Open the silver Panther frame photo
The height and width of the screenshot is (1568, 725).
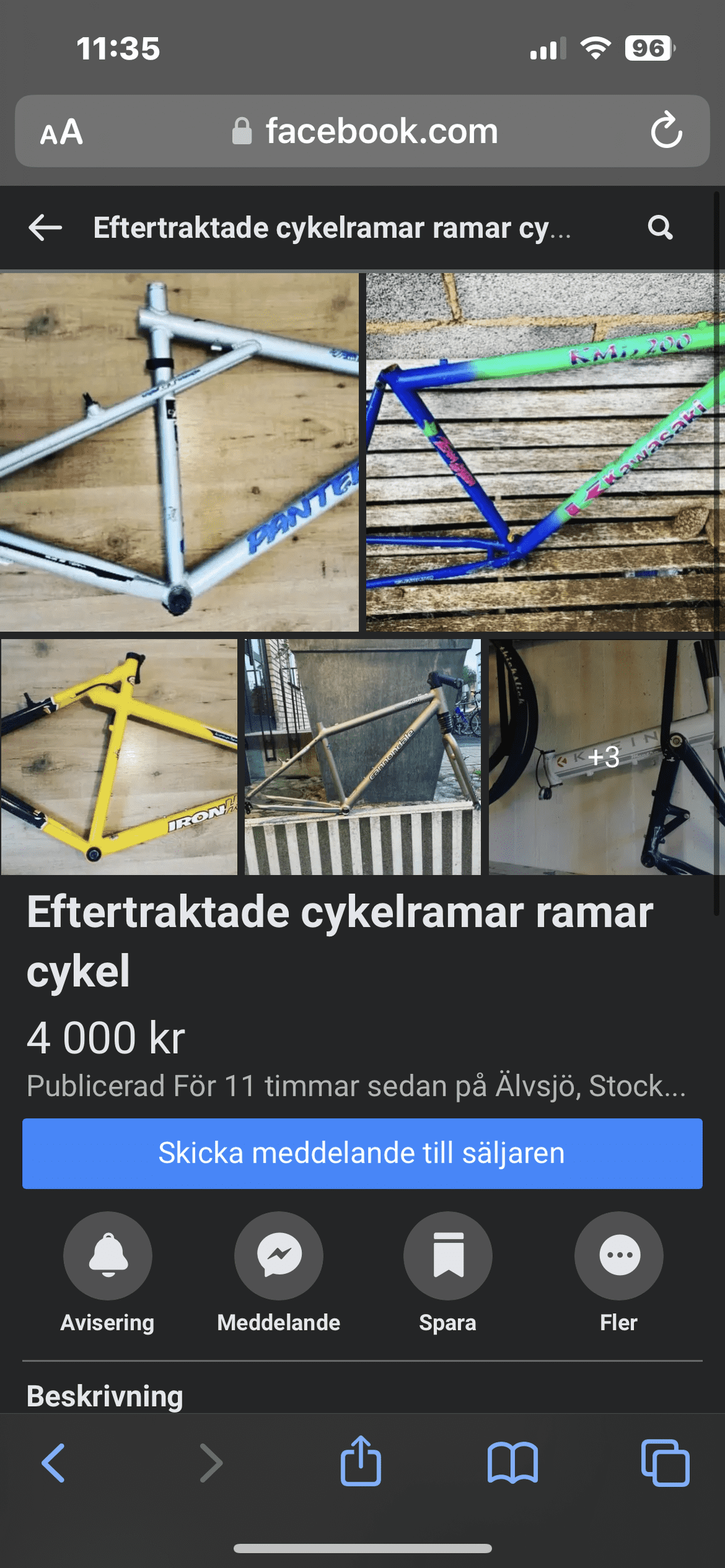pos(179,452)
